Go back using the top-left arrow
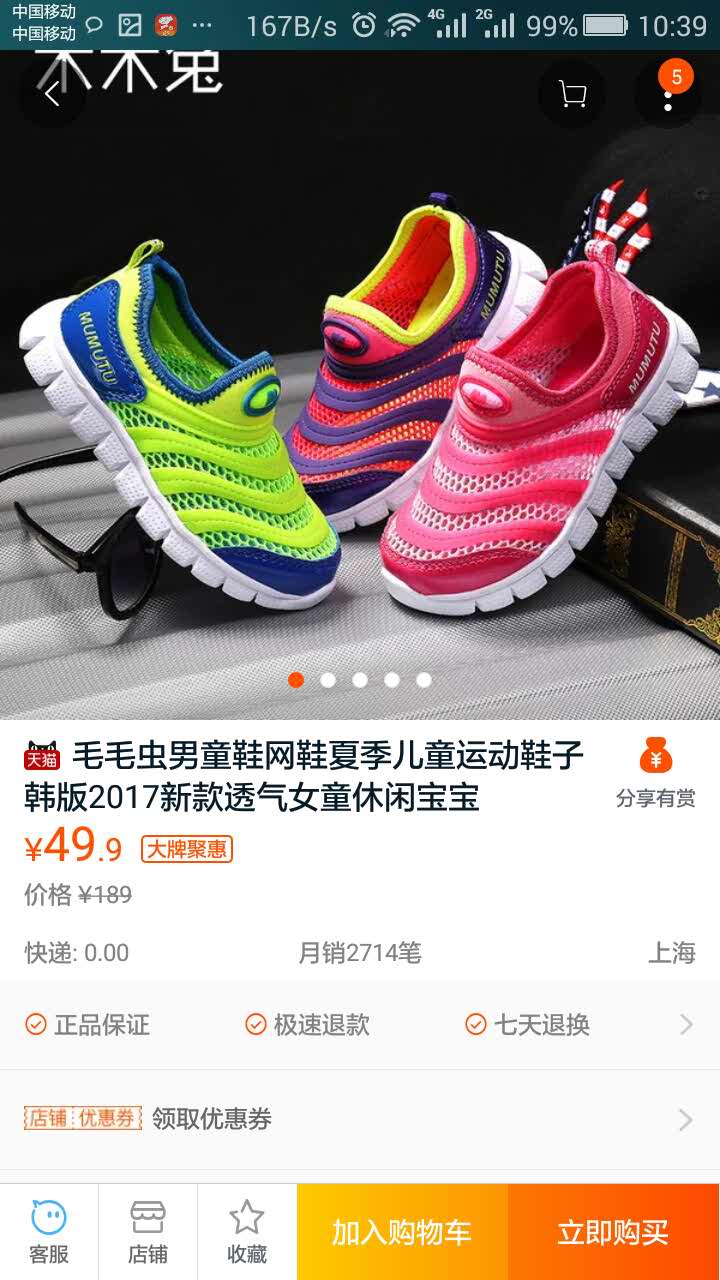The width and height of the screenshot is (720, 1280). [52, 95]
